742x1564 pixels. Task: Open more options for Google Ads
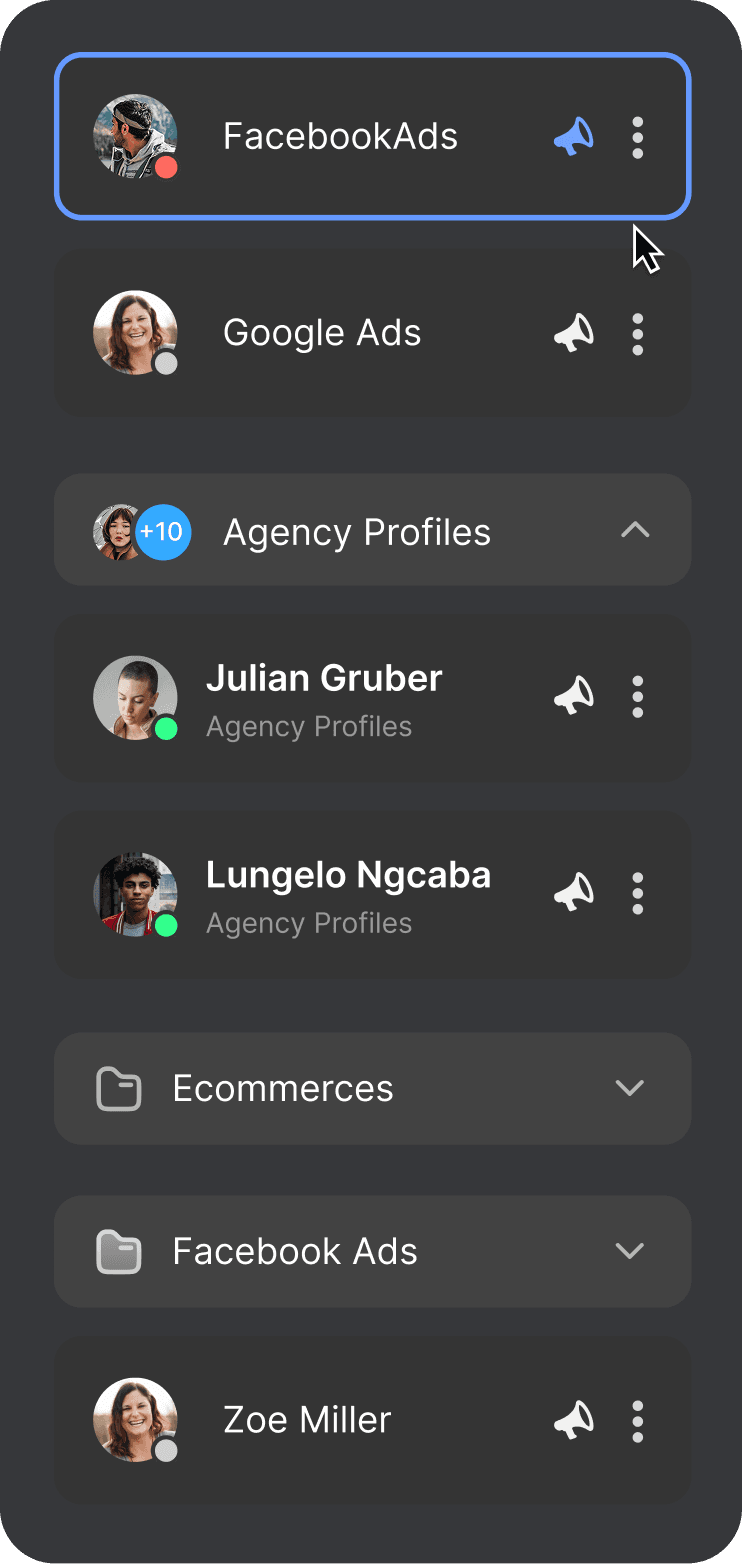tap(637, 333)
